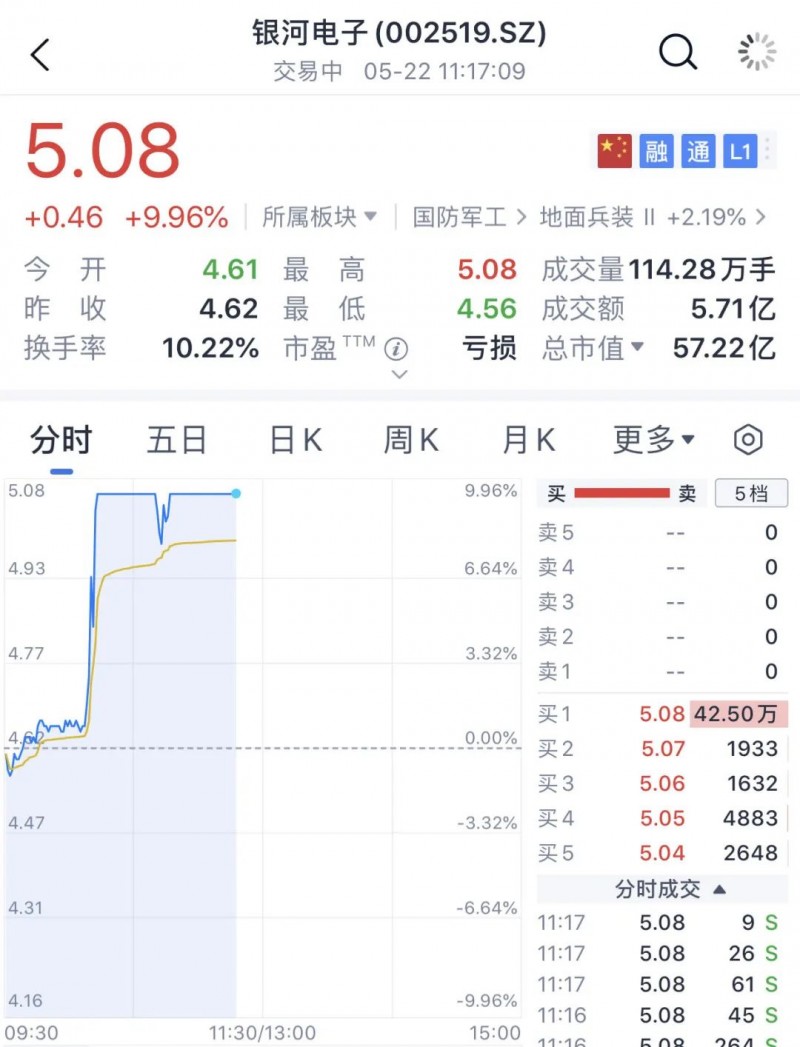Expand the 所属板块 dropdown
This screenshot has height=1047, width=800.
(x=319, y=216)
